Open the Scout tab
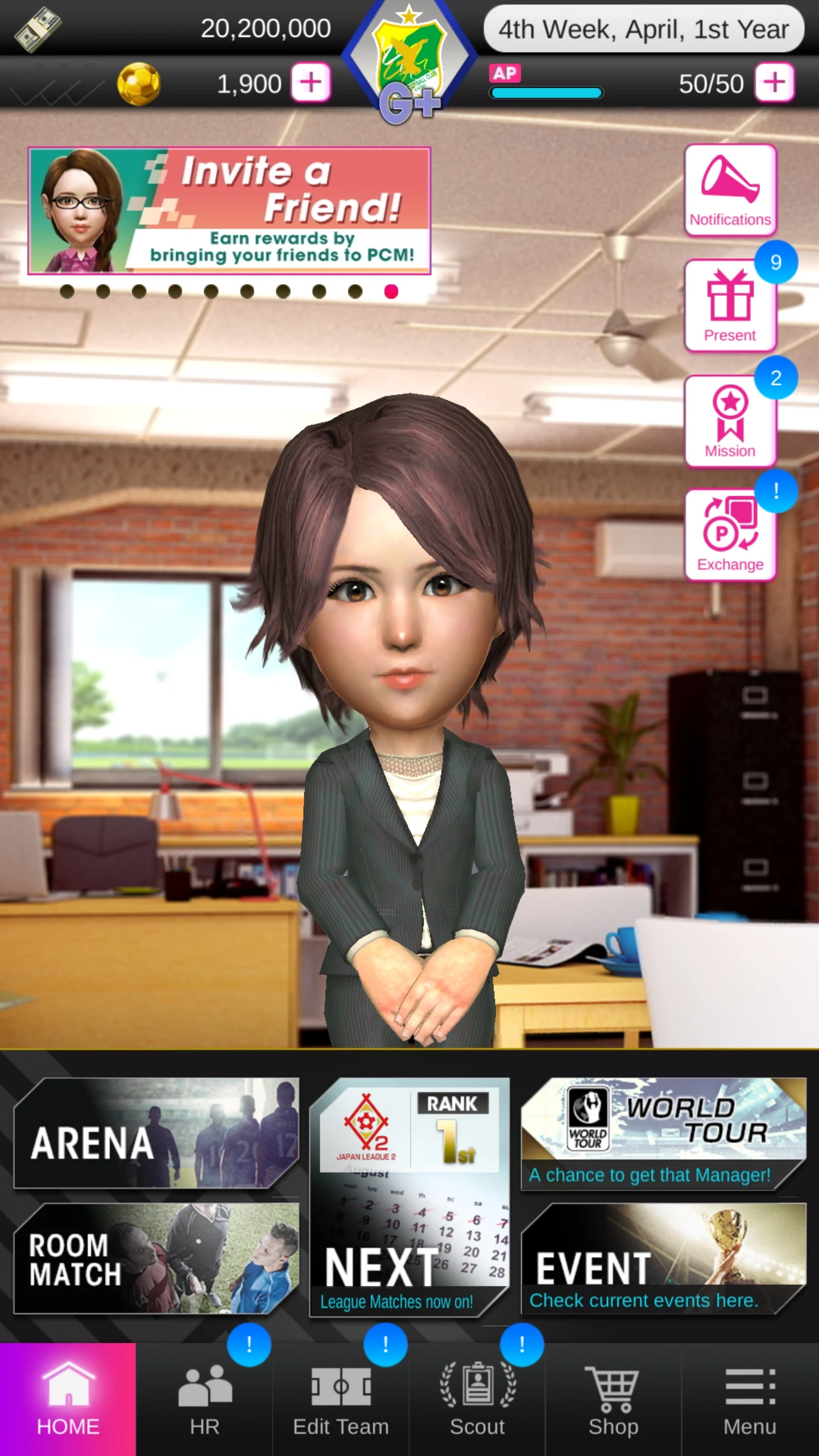 click(477, 1400)
